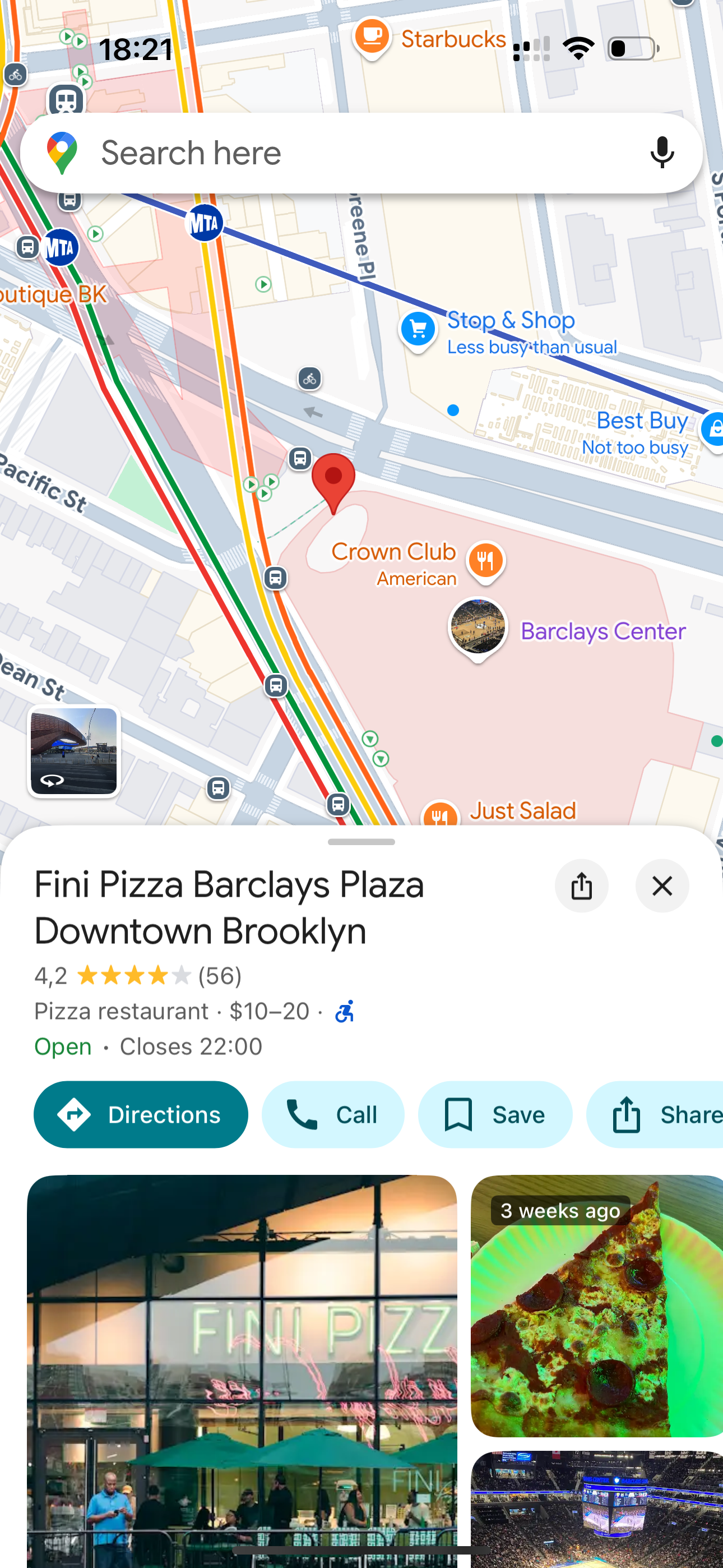
Task: Open the Street View thumbnail
Action: point(73,751)
